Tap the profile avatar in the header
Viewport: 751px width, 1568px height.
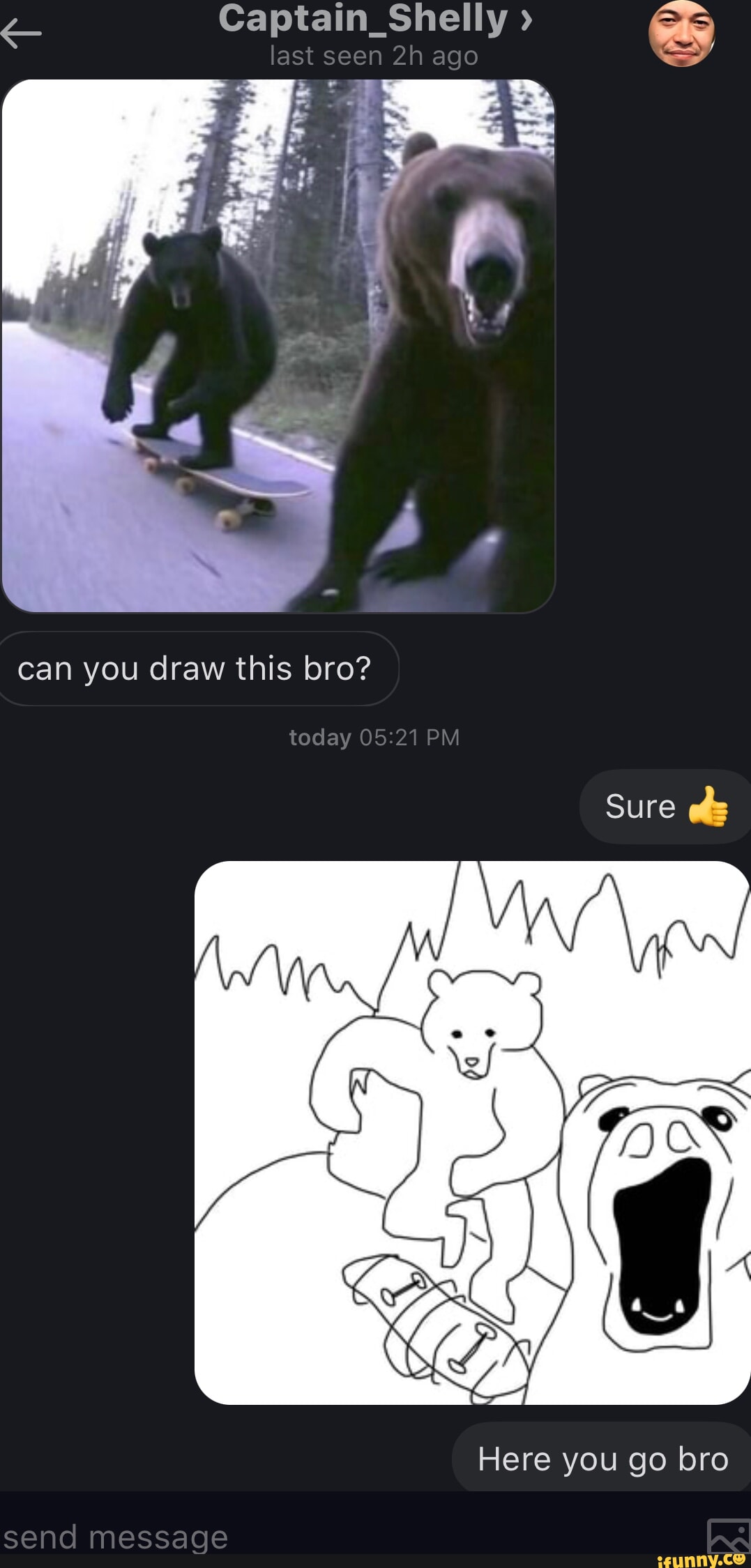[681, 33]
